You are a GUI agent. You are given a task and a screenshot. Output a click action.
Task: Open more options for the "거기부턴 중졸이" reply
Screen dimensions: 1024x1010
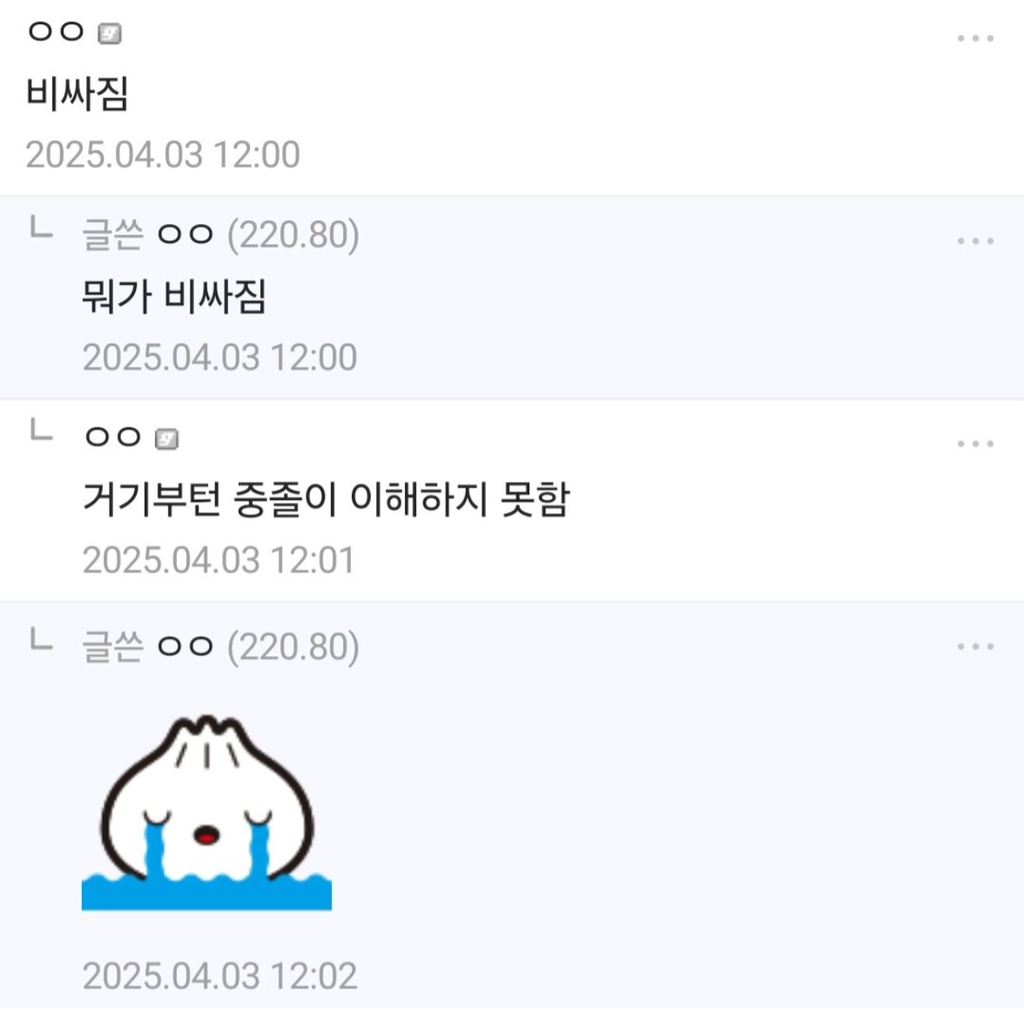[974, 444]
